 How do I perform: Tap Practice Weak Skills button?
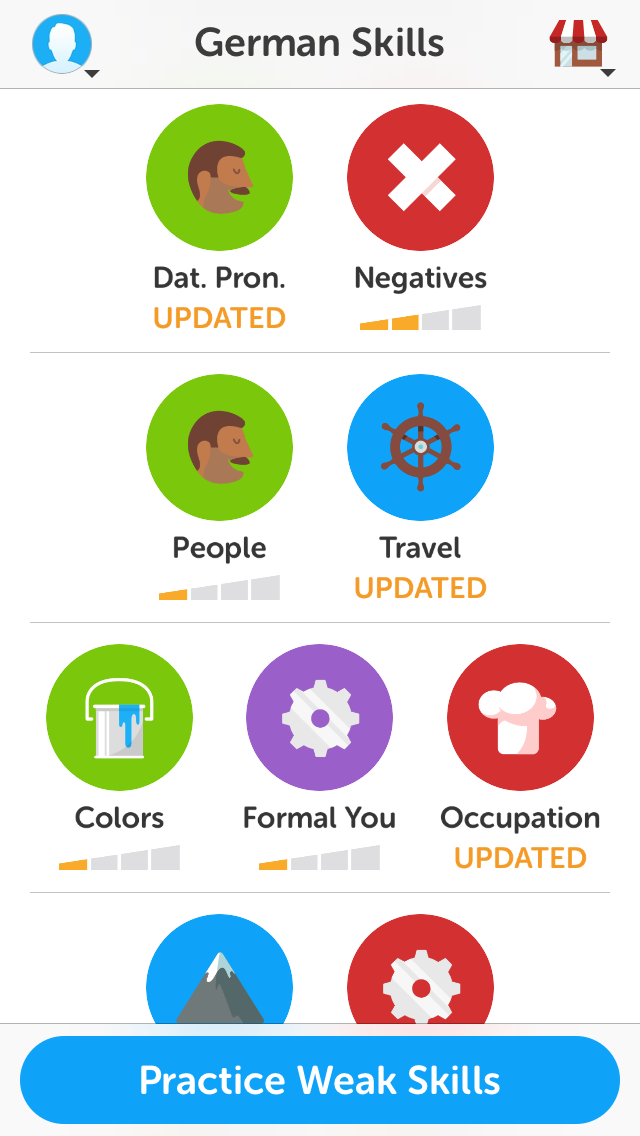320,1079
